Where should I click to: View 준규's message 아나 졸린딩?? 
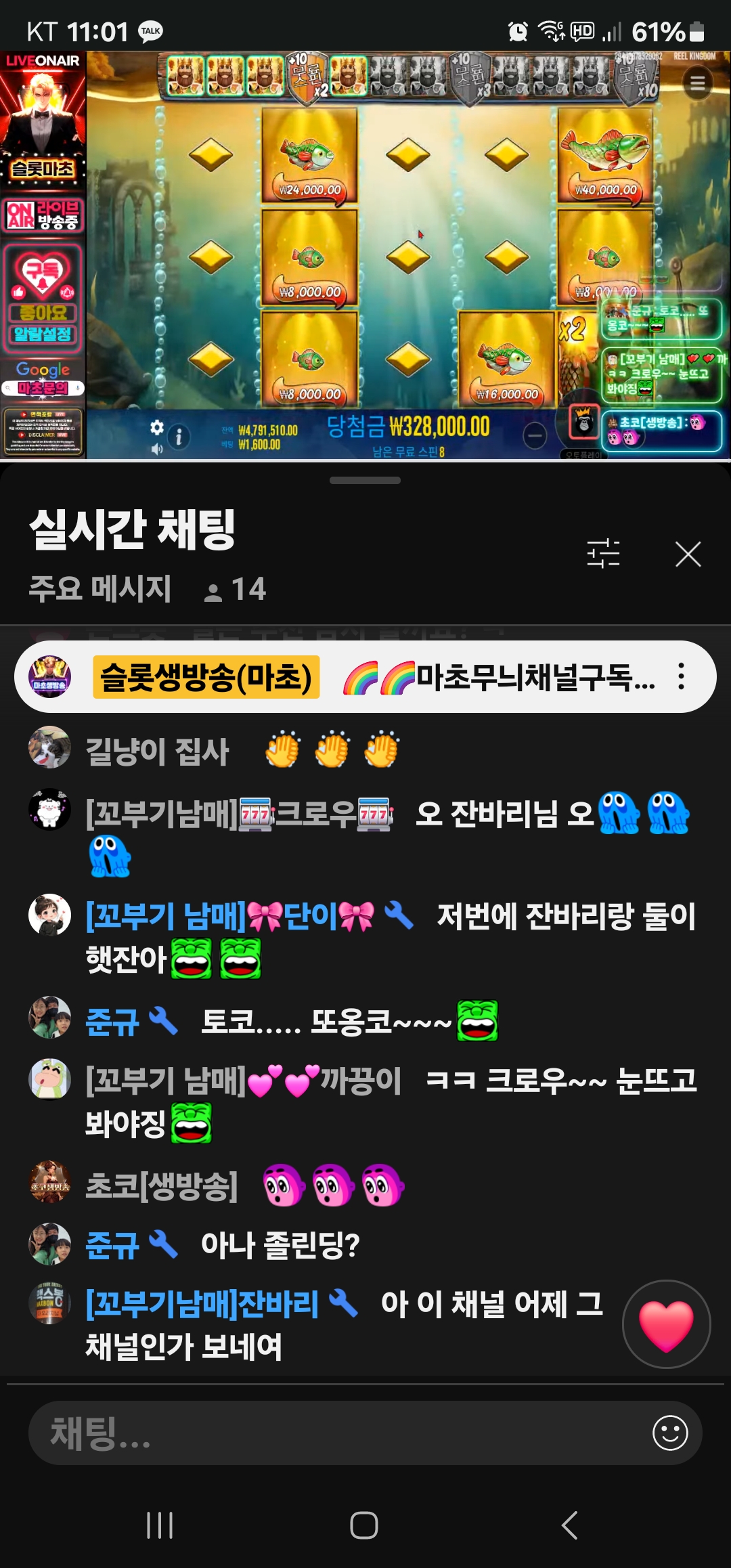point(280,1245)
